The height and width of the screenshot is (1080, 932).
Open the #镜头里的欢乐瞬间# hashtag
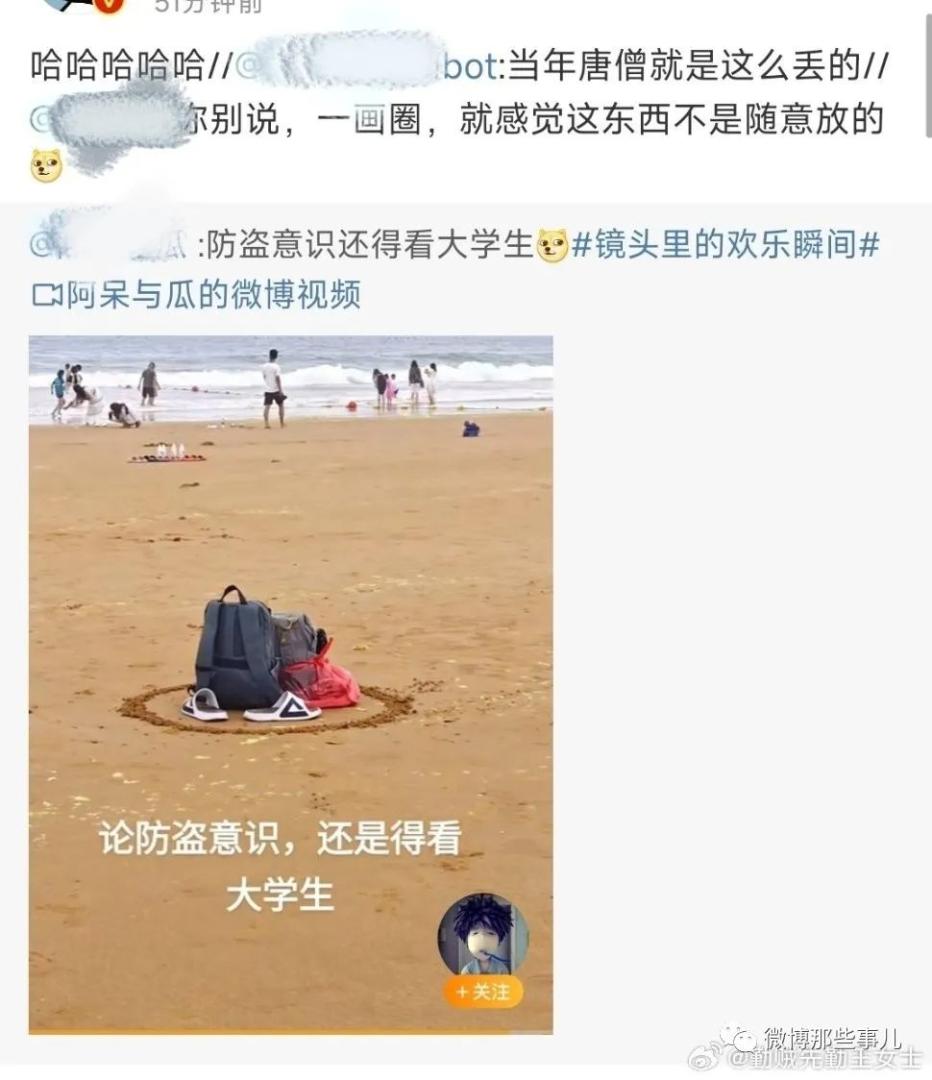coord(725,245)
